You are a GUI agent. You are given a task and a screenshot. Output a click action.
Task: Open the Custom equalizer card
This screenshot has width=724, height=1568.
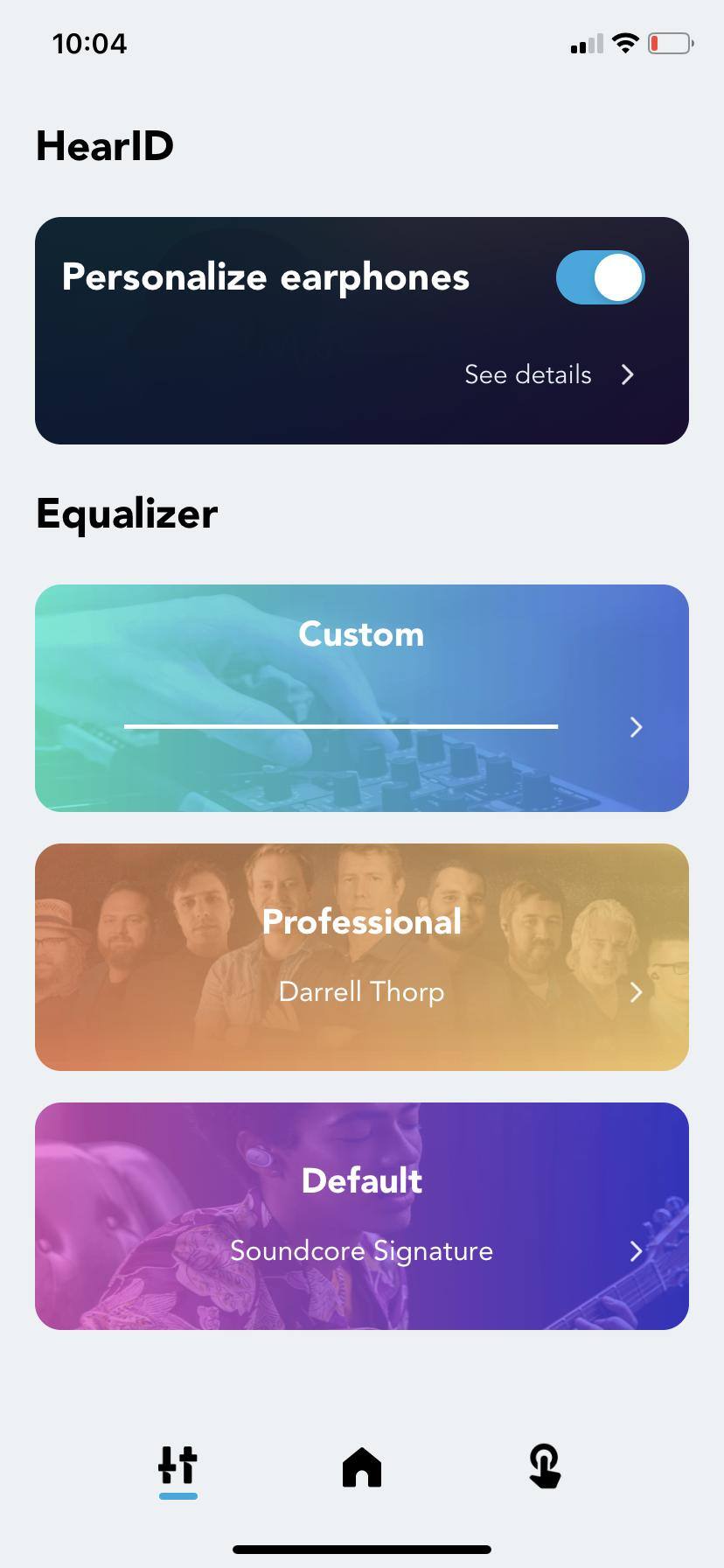click(362, 697)
